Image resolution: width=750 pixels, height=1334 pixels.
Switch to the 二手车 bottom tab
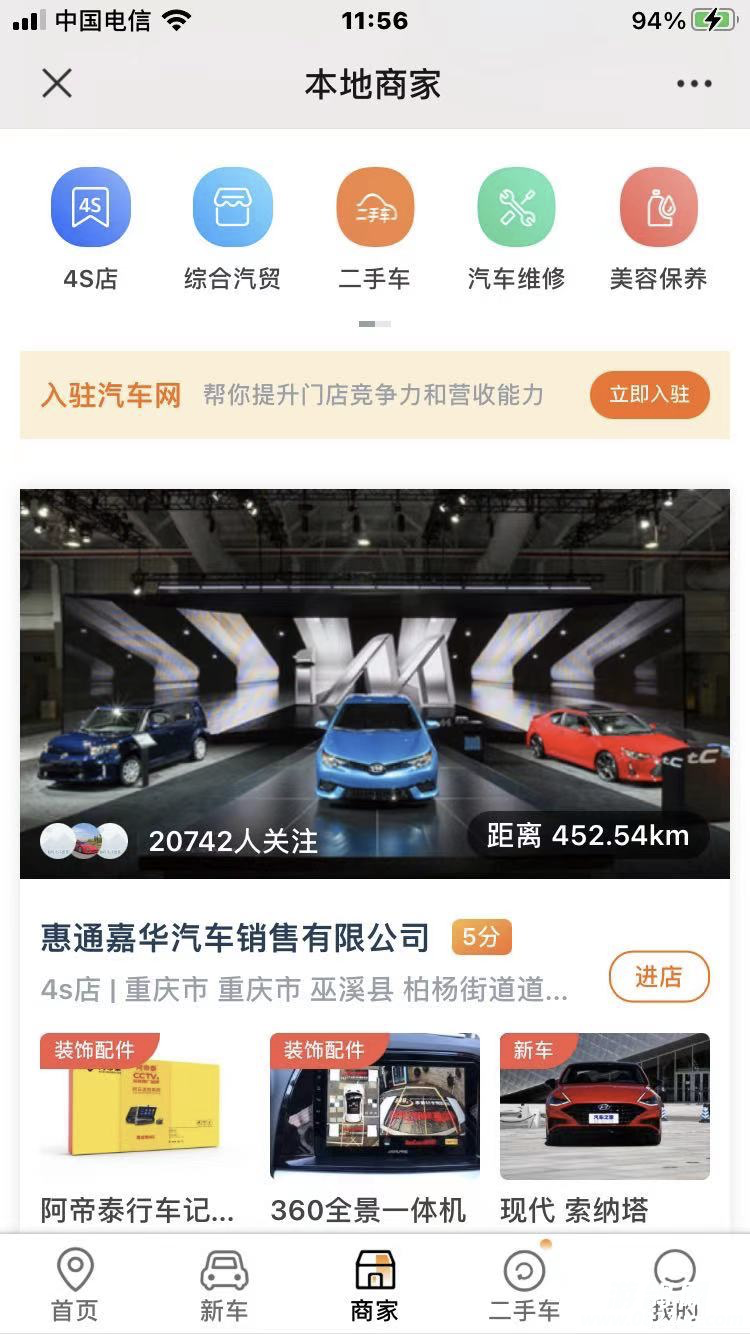pyautogui.click(x=524, y=1285)
